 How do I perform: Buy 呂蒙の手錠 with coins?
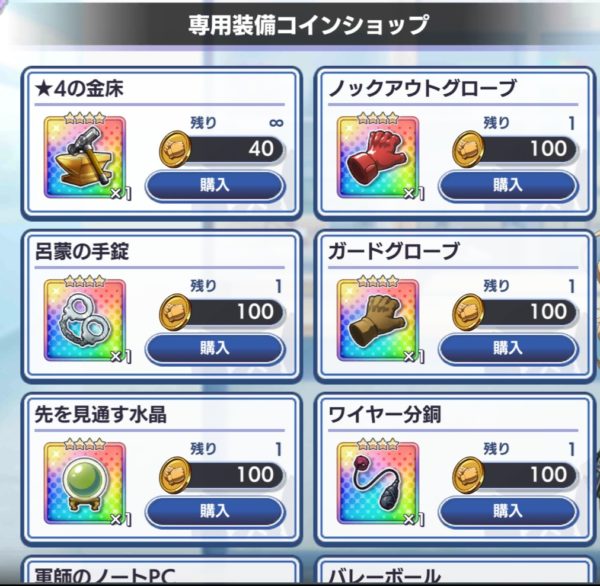click(x=215, y=349)
